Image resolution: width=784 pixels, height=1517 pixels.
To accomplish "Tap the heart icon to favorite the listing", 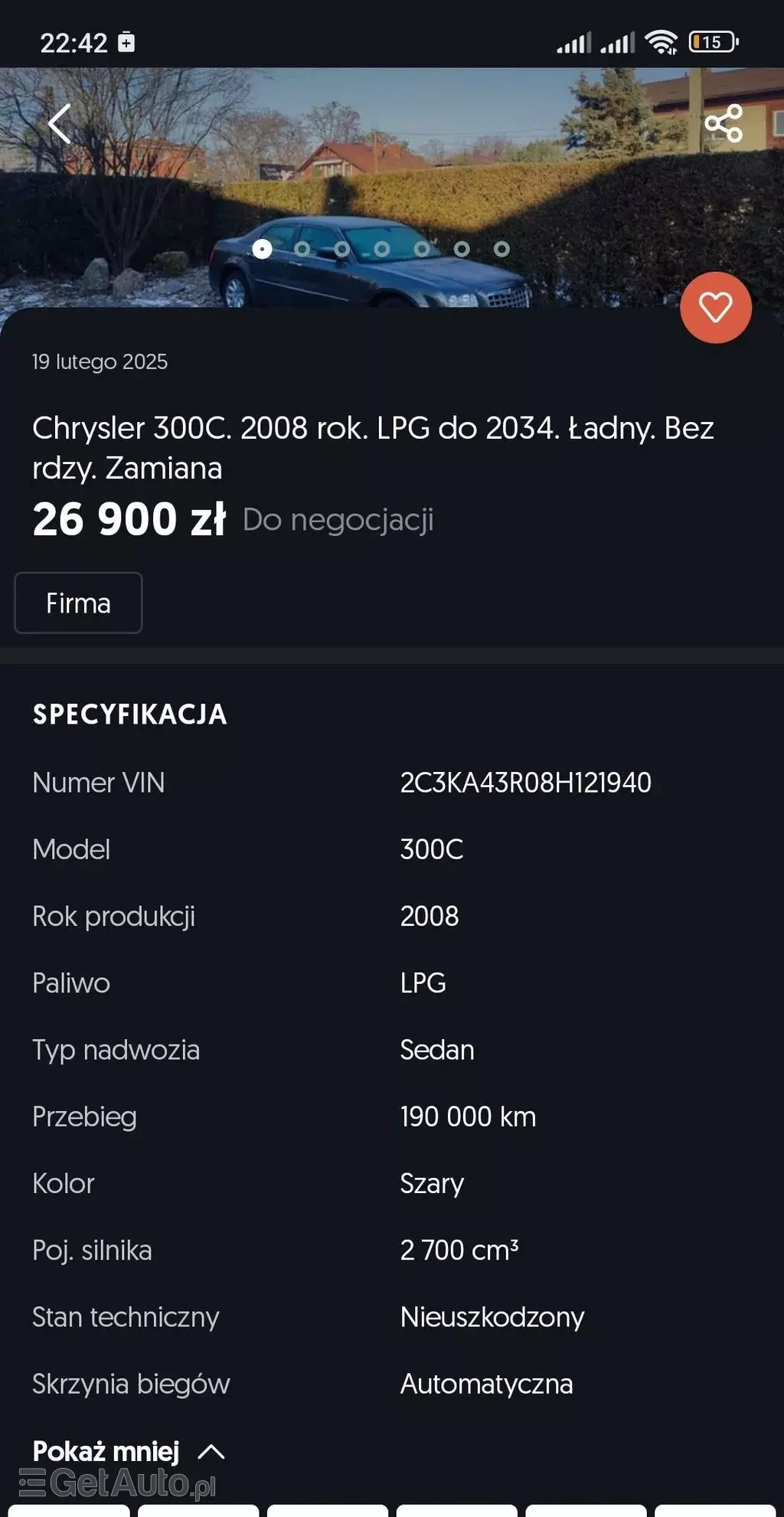I will pos(715,307).
